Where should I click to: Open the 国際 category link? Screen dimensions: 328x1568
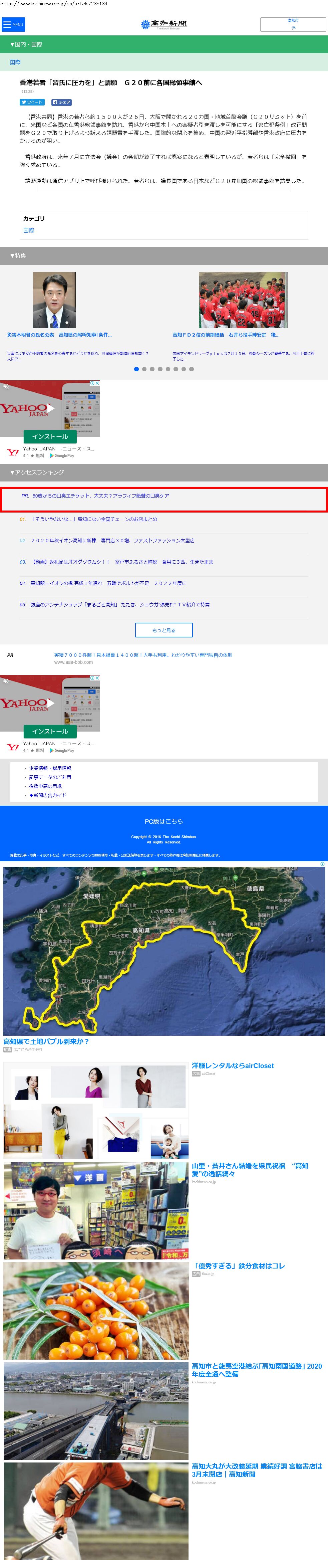(29, 231)
